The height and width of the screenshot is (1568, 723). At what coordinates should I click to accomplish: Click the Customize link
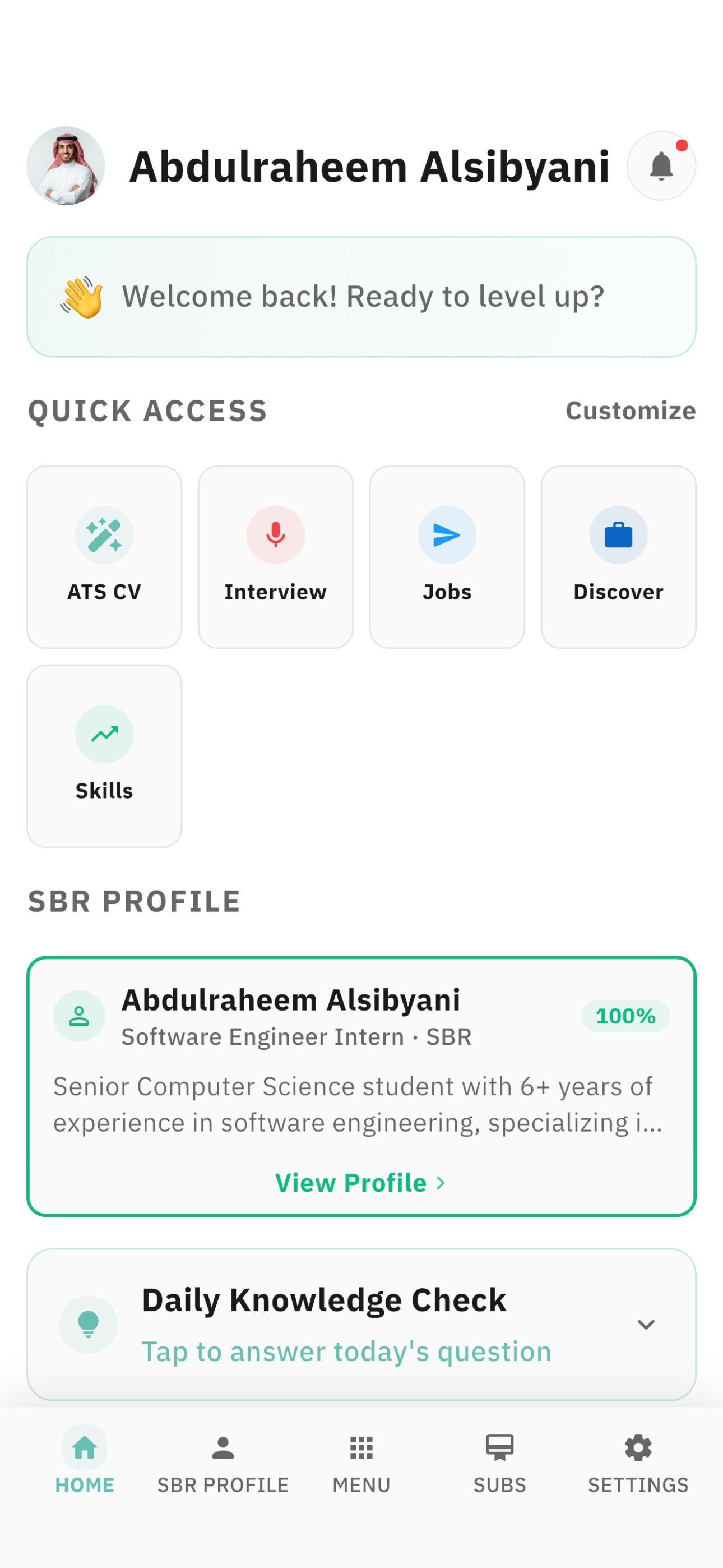631,411
